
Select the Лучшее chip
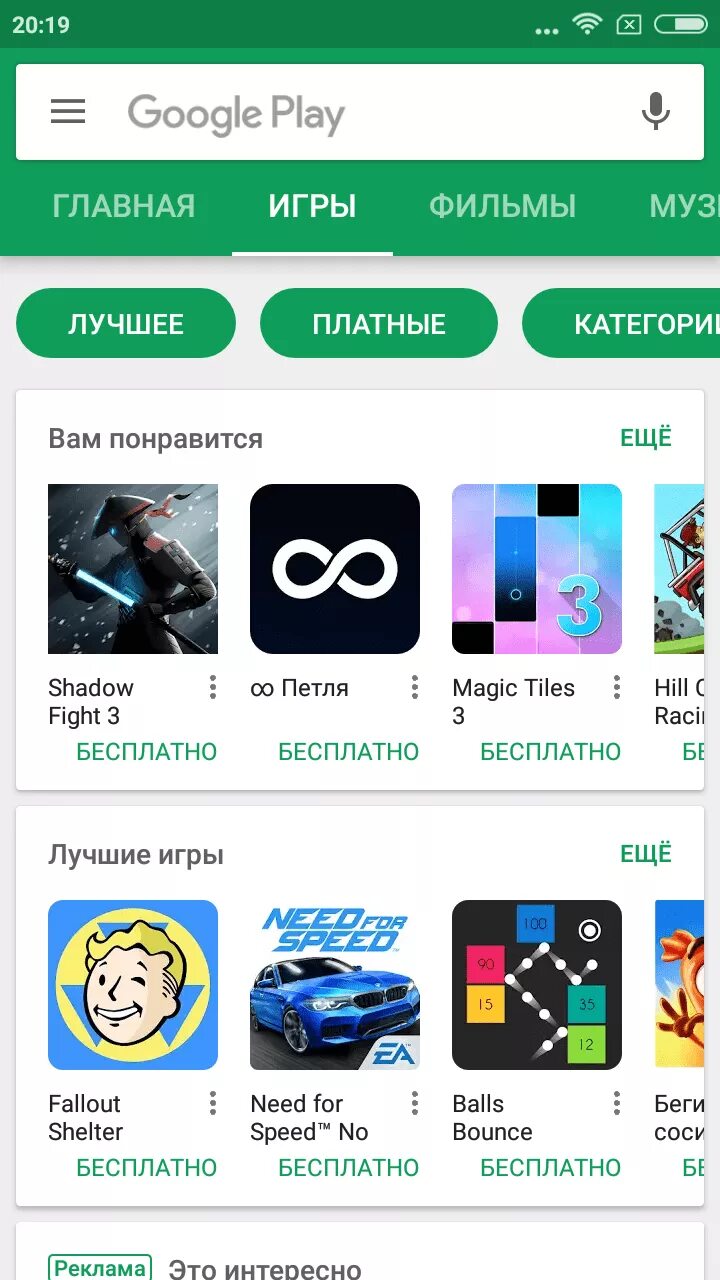pyautogui.click(x=126, y=324)
